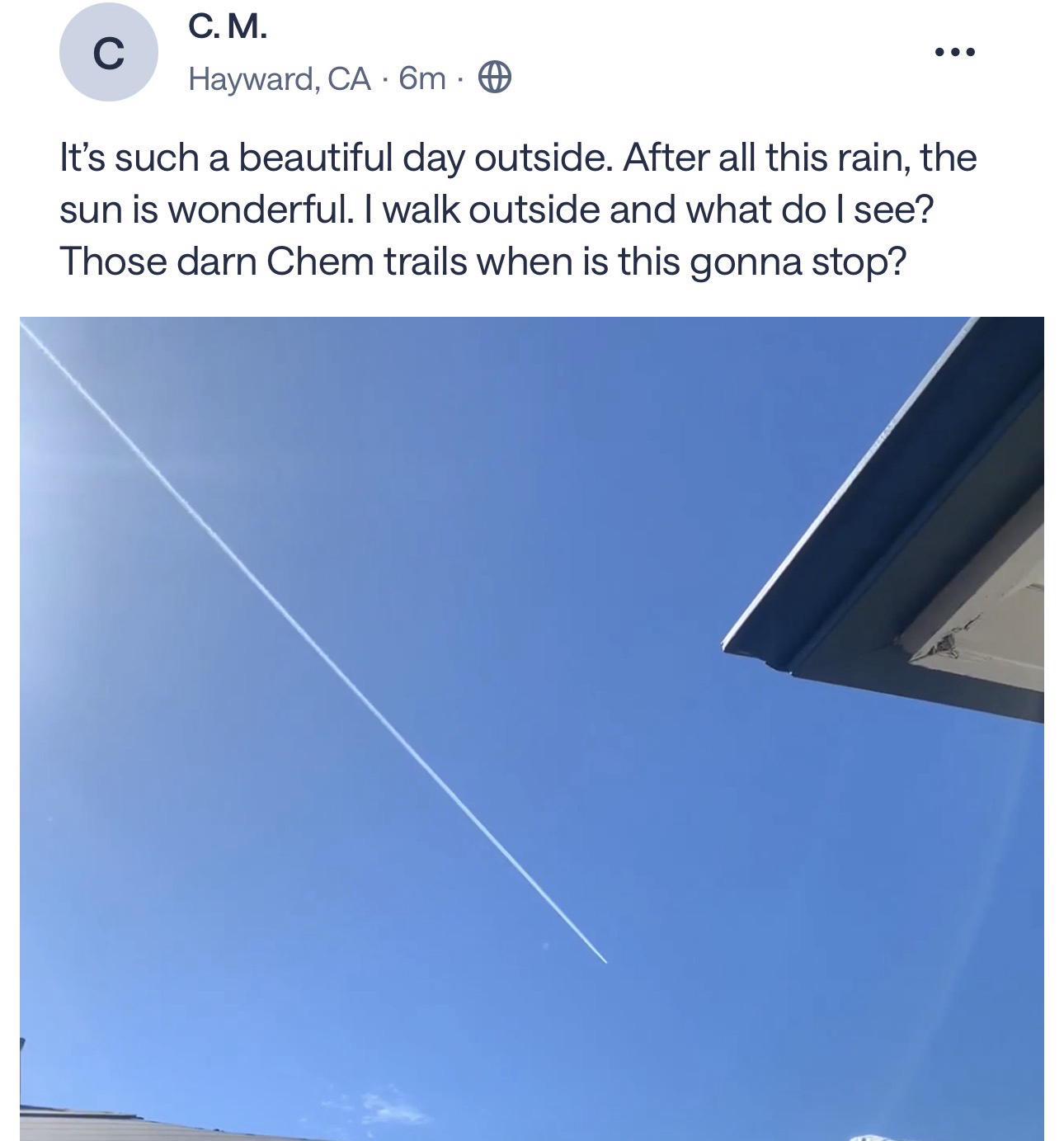Open C. M.'s profile avatar
Image resolution: width=1064 pixels, height=1141 pixels.
tap(108, 53)
